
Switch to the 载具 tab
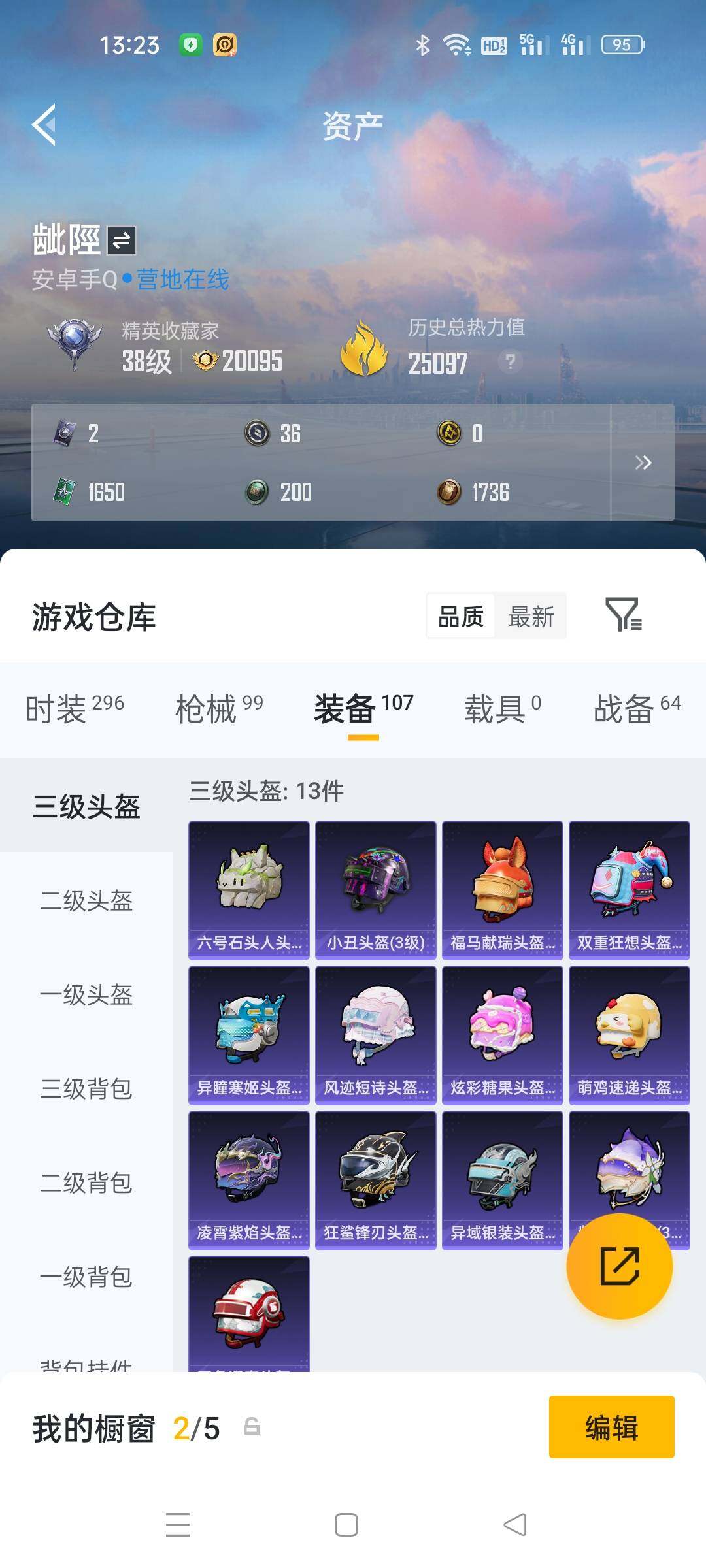(x=502, y=708)
